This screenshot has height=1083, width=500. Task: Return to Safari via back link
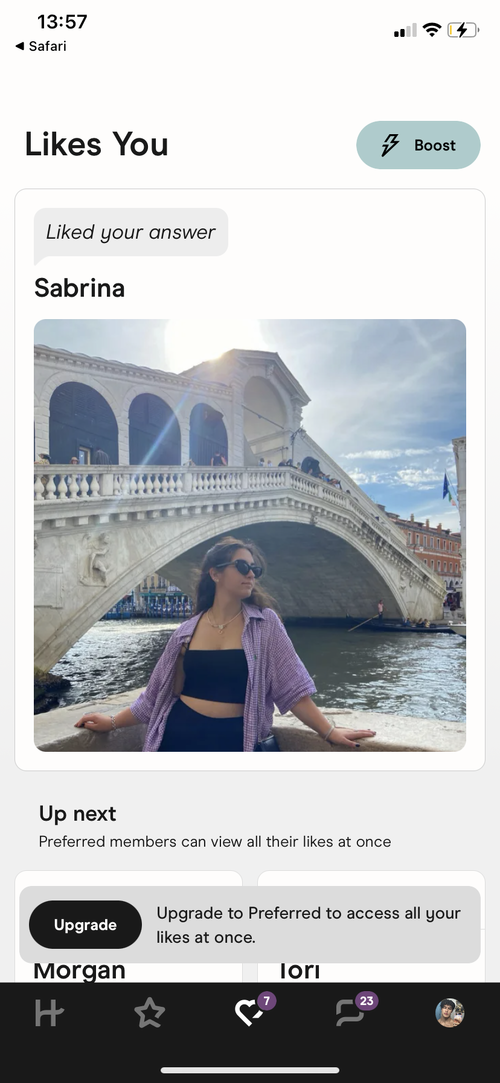click(41, 46)
